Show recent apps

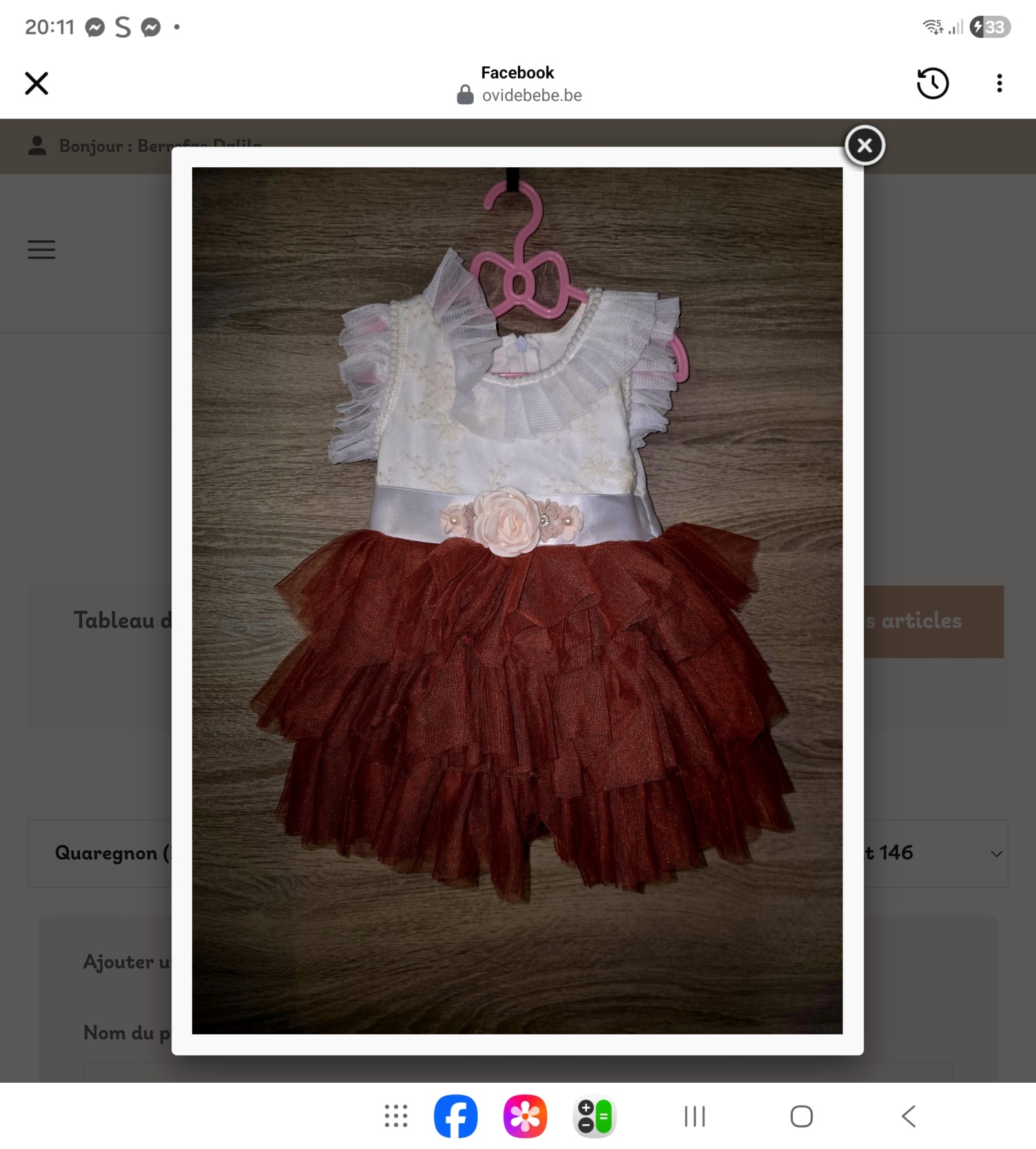click(x=694, y=1116)
